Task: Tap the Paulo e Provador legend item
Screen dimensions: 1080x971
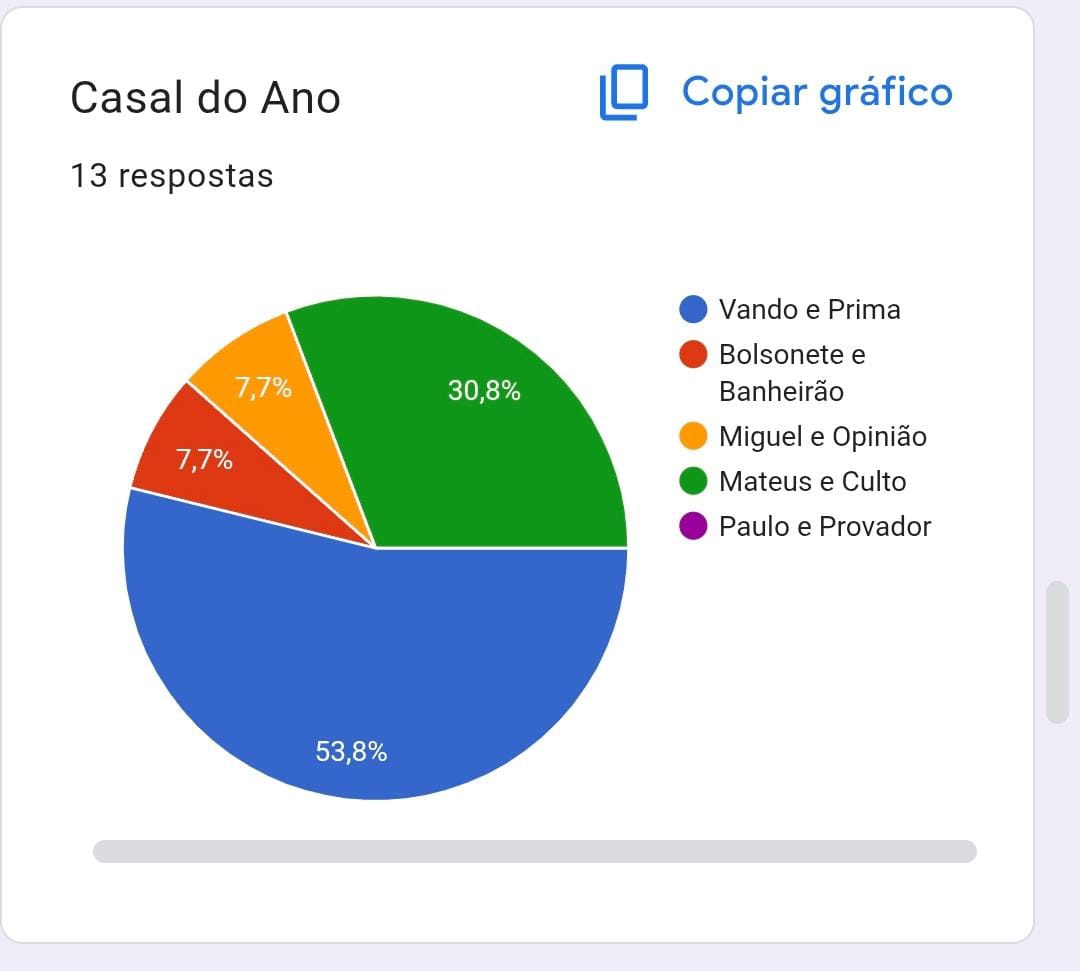Action: coord(804,526)
